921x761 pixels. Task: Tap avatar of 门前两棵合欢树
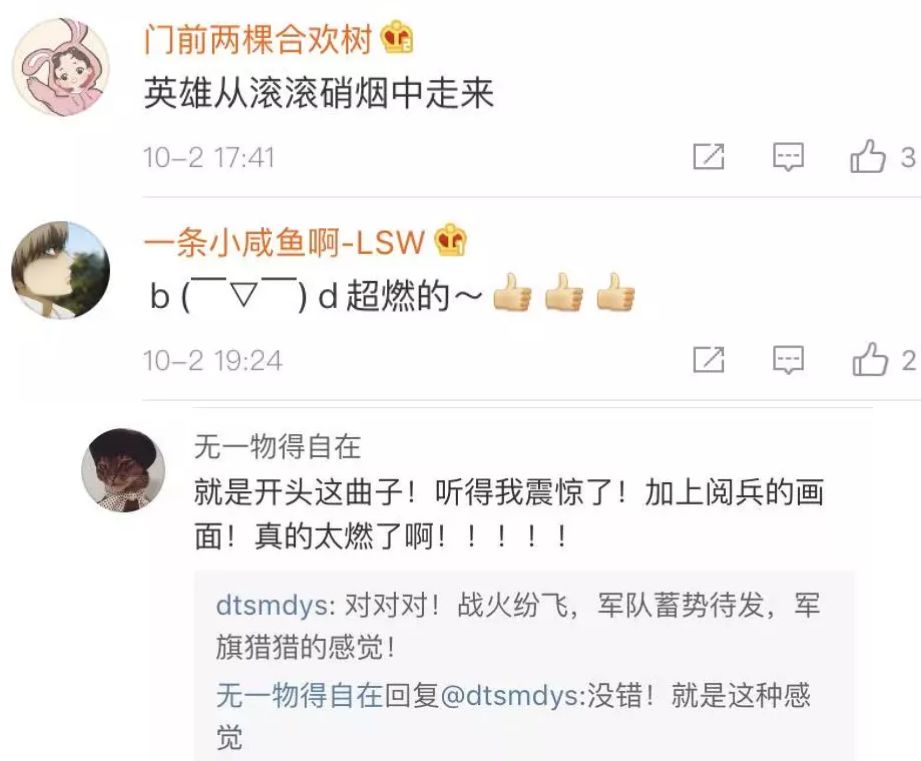tap(60, 68)
